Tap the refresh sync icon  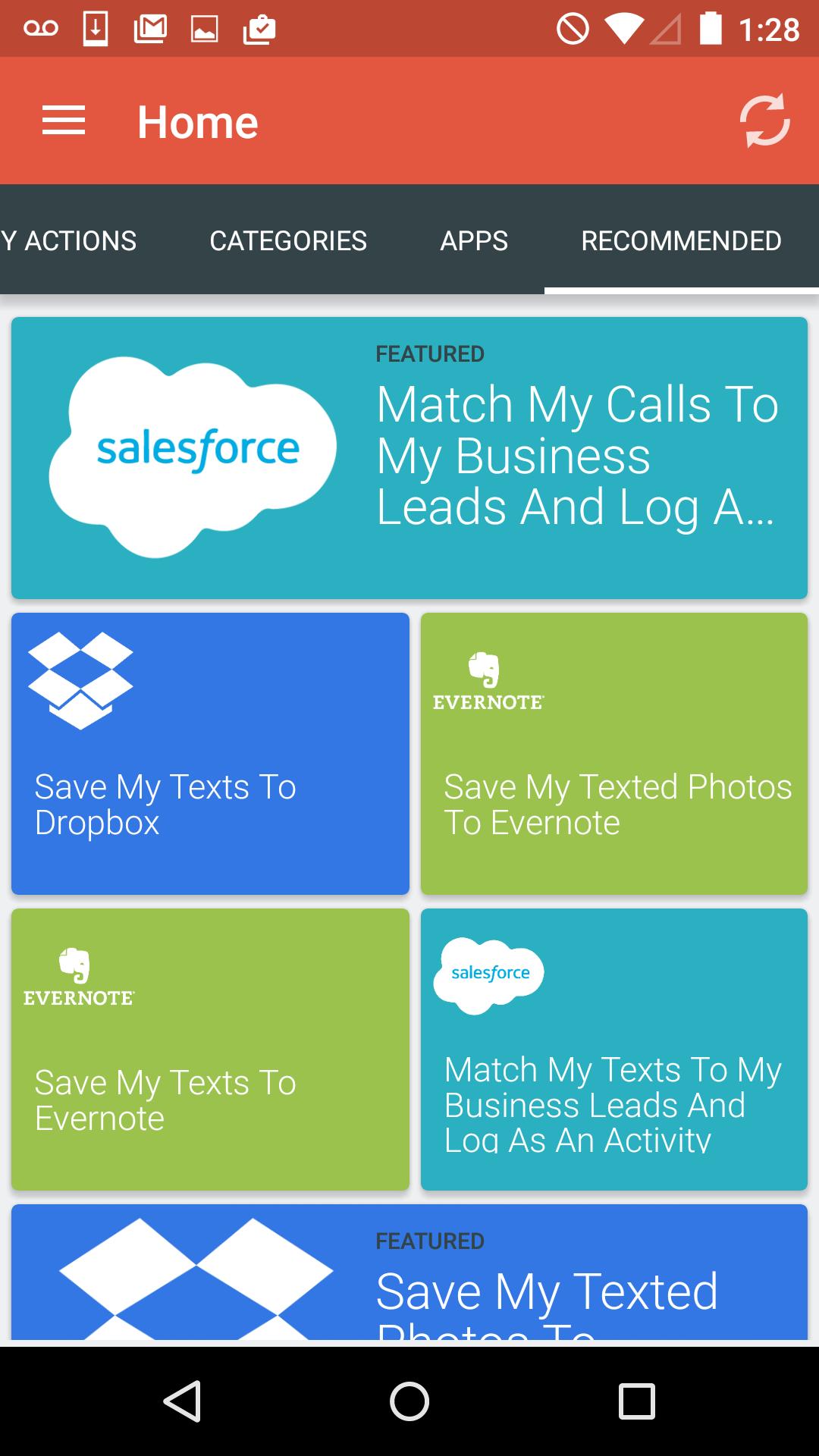click(764, 121)
